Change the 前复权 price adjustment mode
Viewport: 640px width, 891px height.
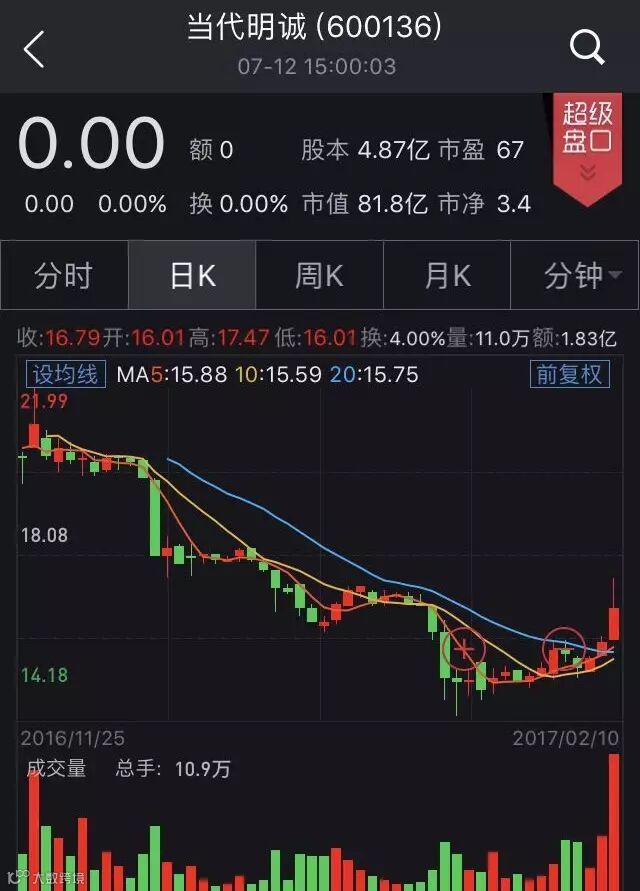569,375
